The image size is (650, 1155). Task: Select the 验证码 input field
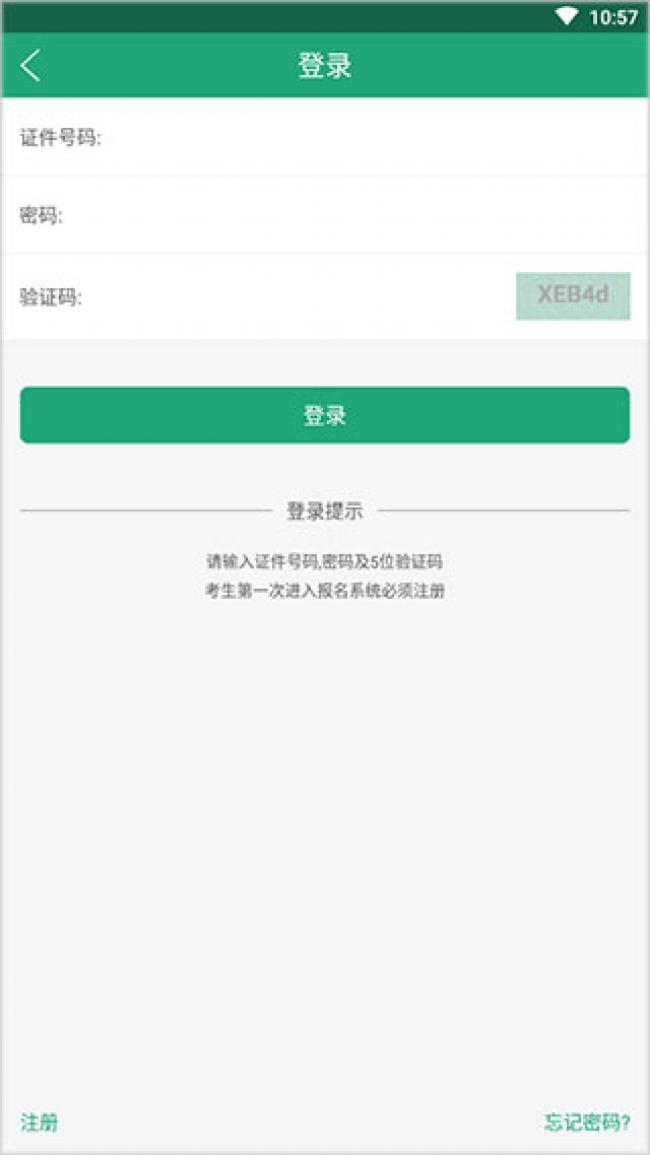[x=295, y=297]
